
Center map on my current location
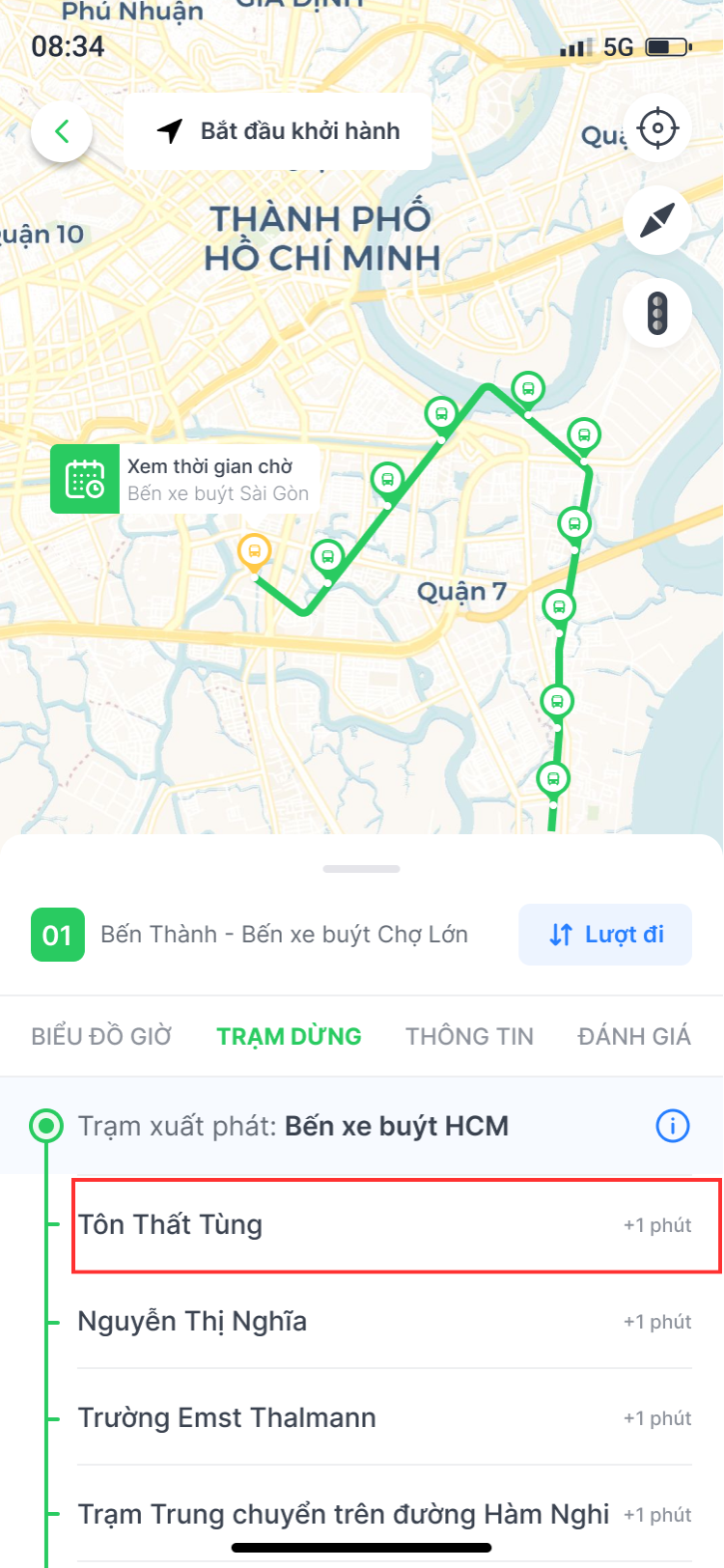(657, 128)
